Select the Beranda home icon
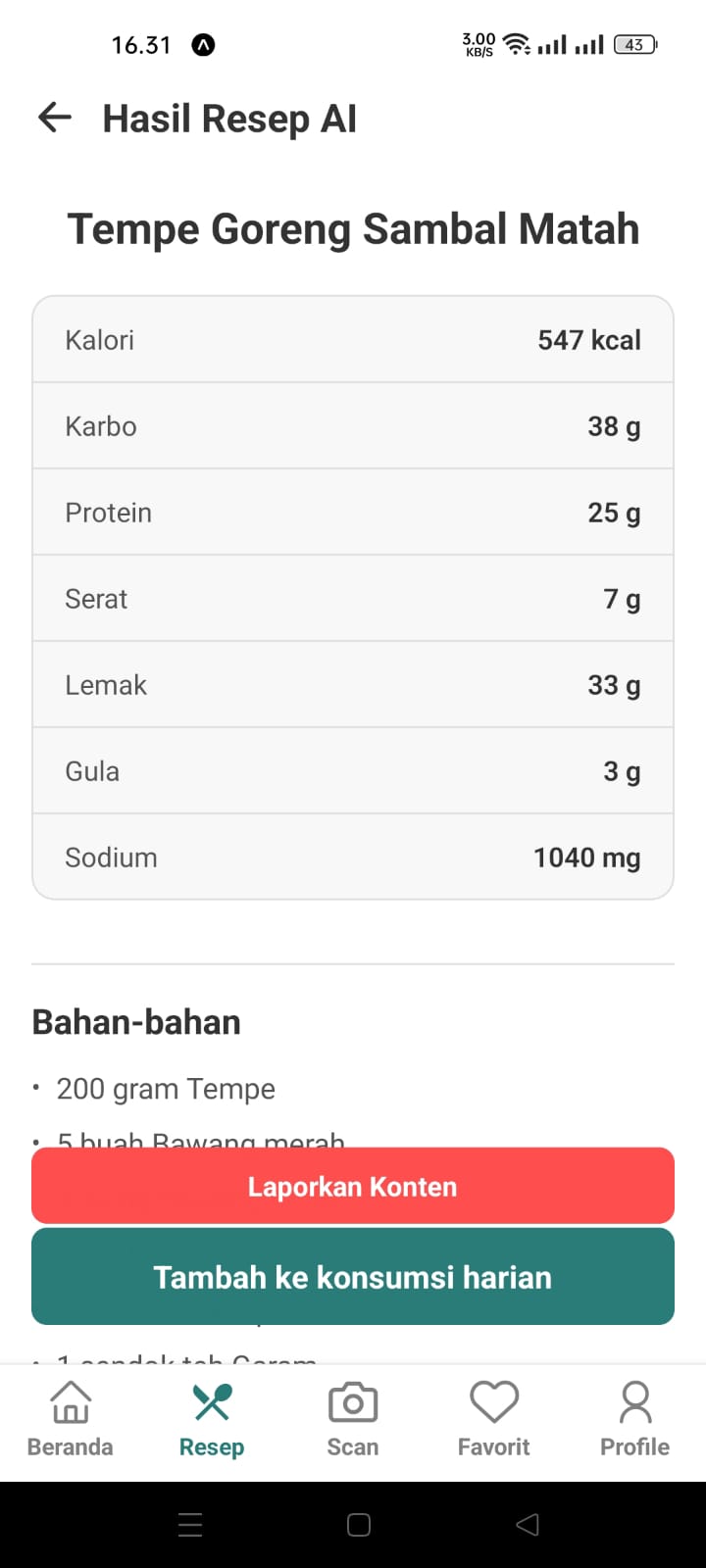 [x=70, y=1401]
